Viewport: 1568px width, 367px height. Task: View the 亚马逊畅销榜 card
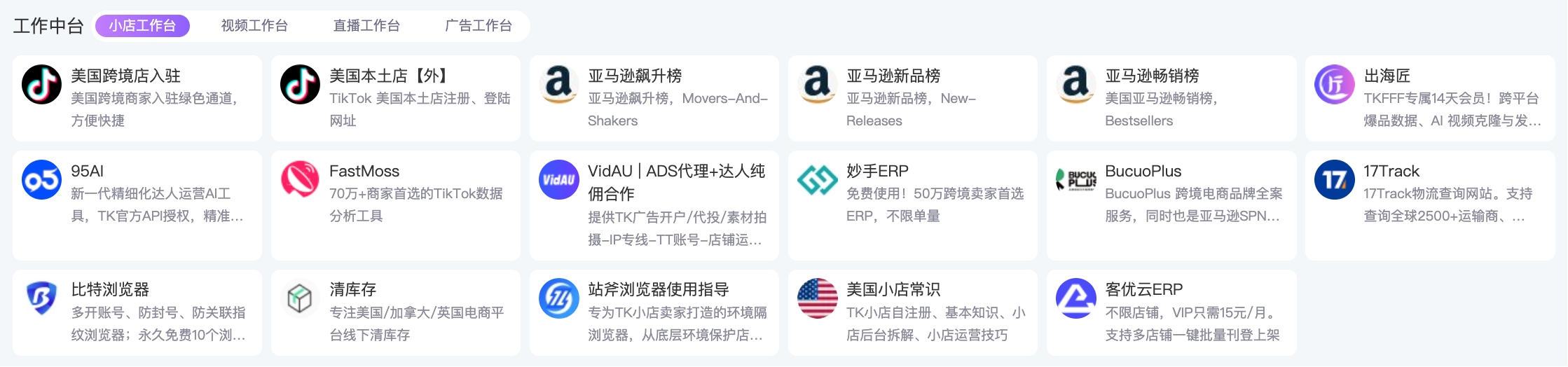tap(1171, 98)
